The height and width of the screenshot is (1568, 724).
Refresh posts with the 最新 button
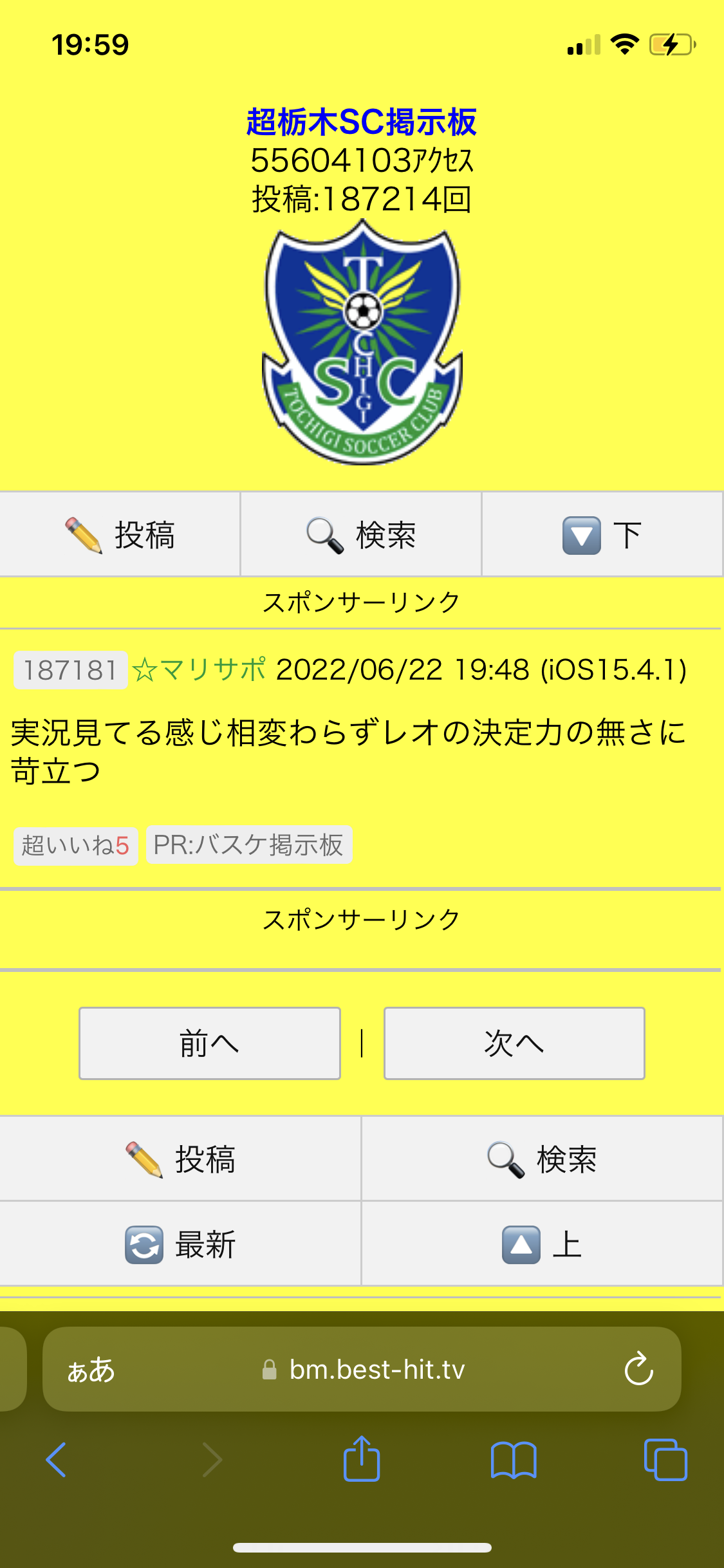180,1244
